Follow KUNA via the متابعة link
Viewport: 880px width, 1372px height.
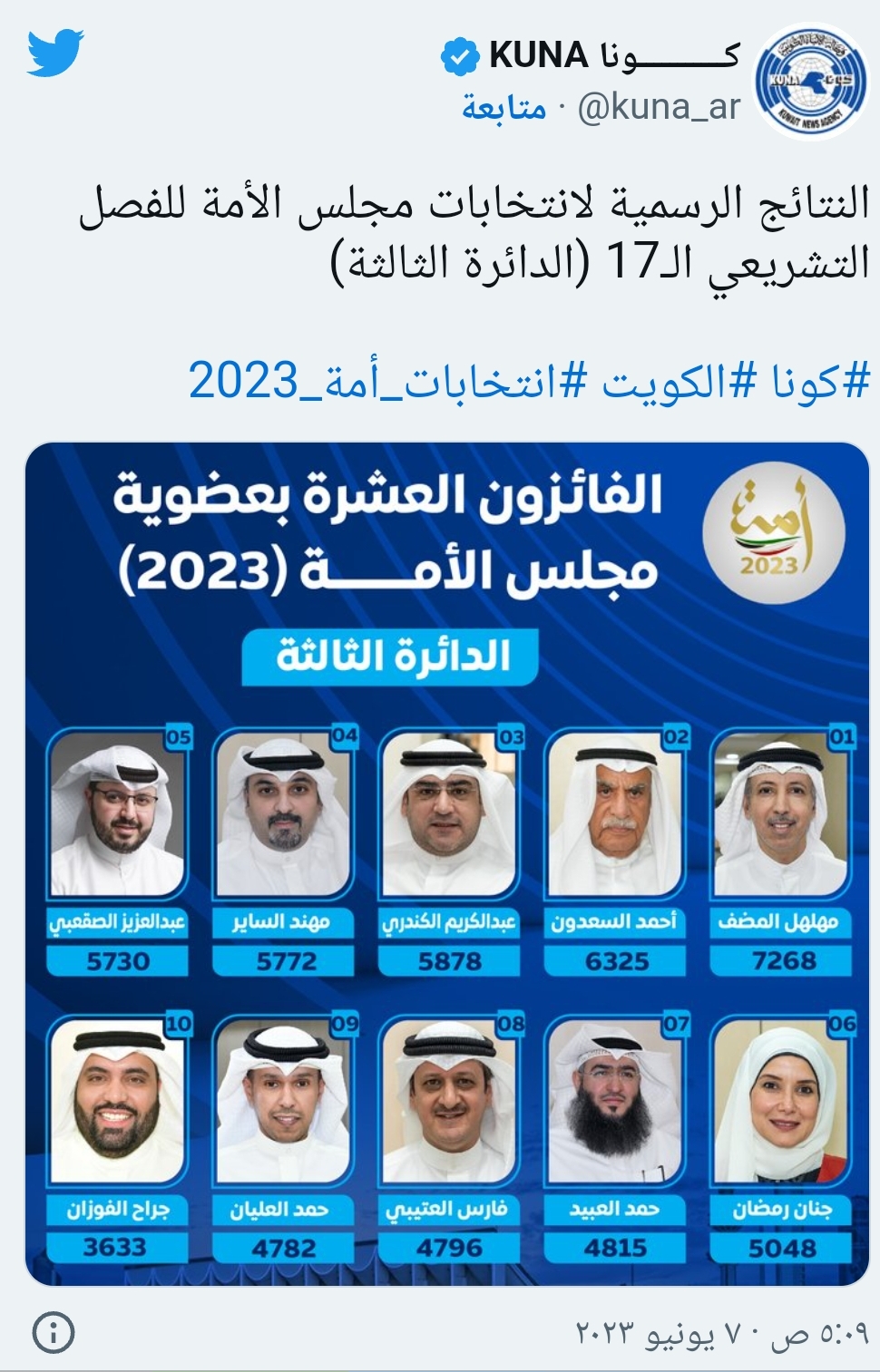coord(504,108)
